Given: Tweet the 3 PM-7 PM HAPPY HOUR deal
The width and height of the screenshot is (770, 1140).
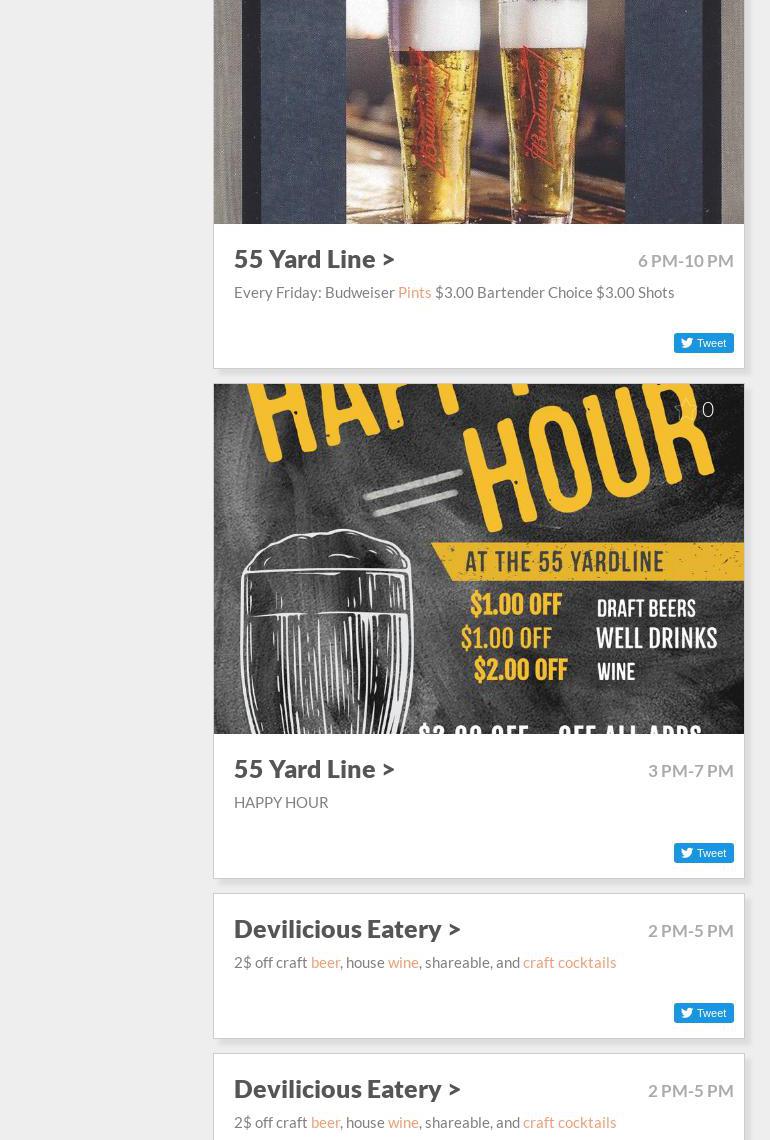Looking at the screenshot, I should [703, 853].
